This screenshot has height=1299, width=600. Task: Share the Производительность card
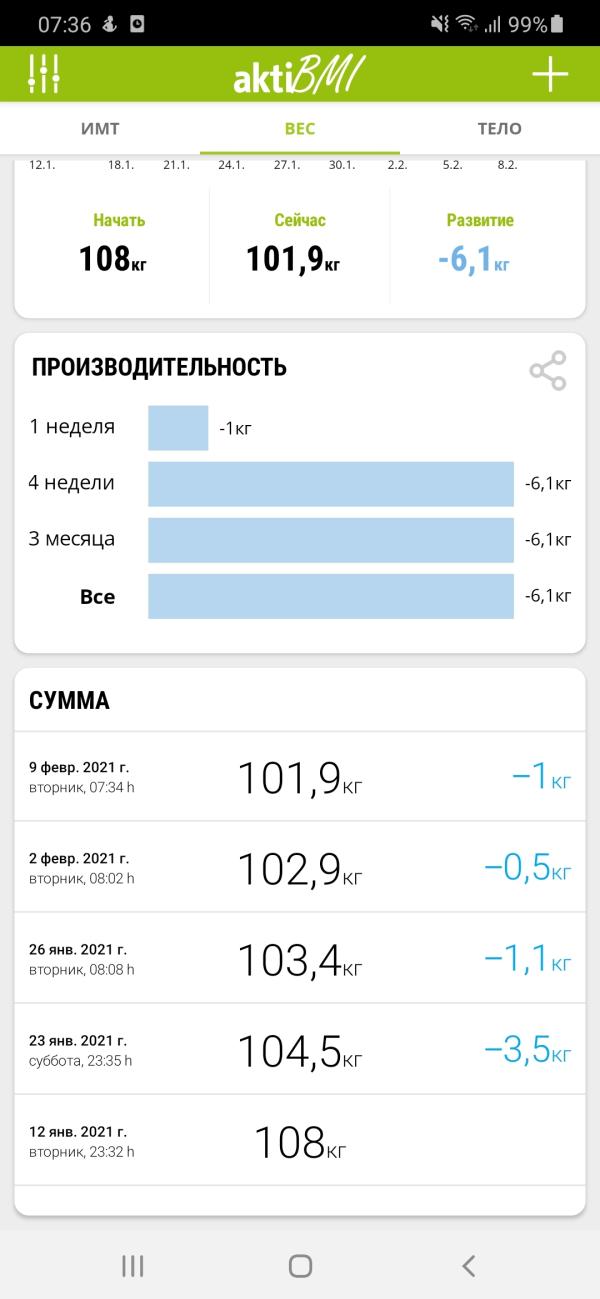(x=548, y=371)
